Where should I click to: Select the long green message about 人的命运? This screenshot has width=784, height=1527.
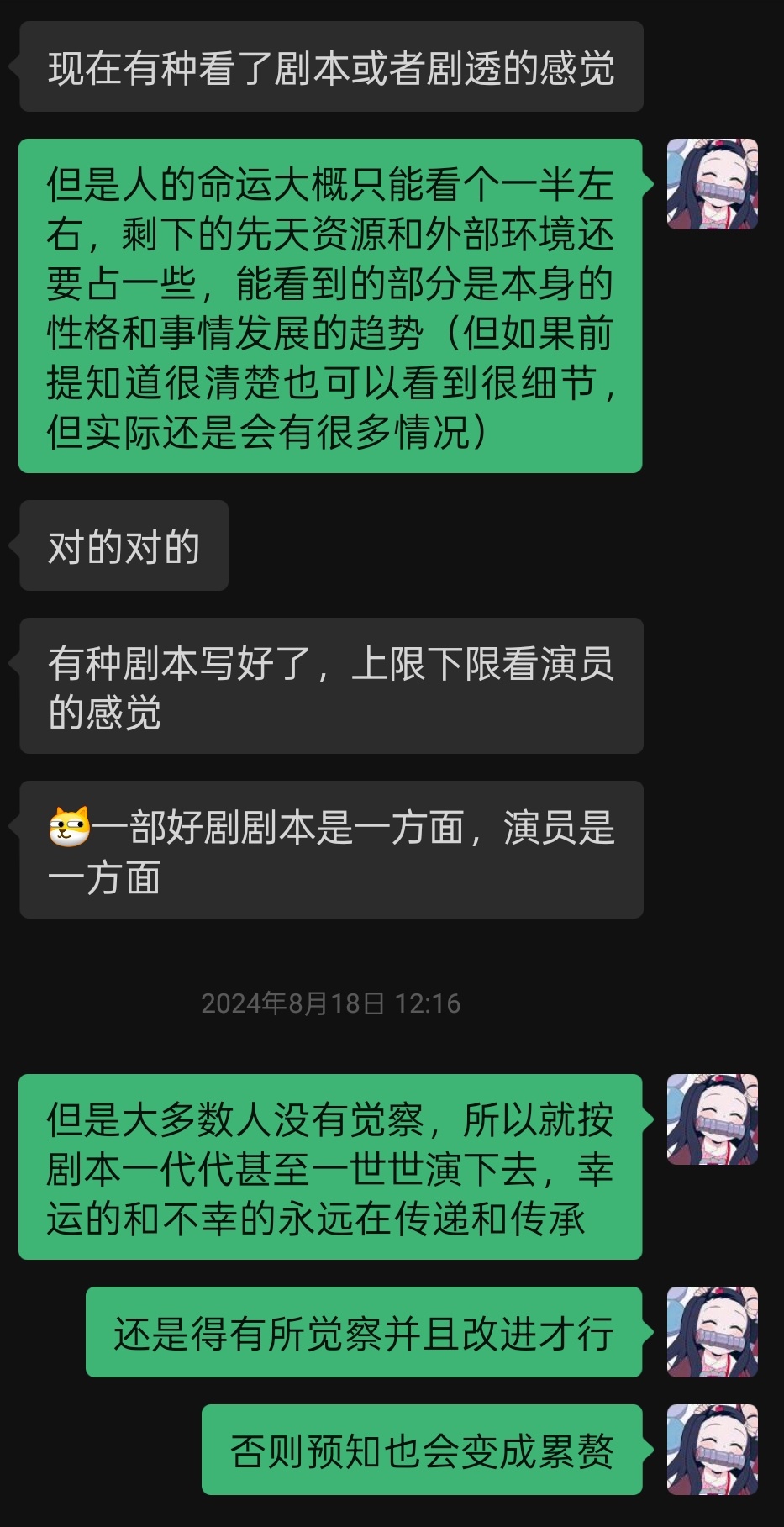(x=332, y=307)
